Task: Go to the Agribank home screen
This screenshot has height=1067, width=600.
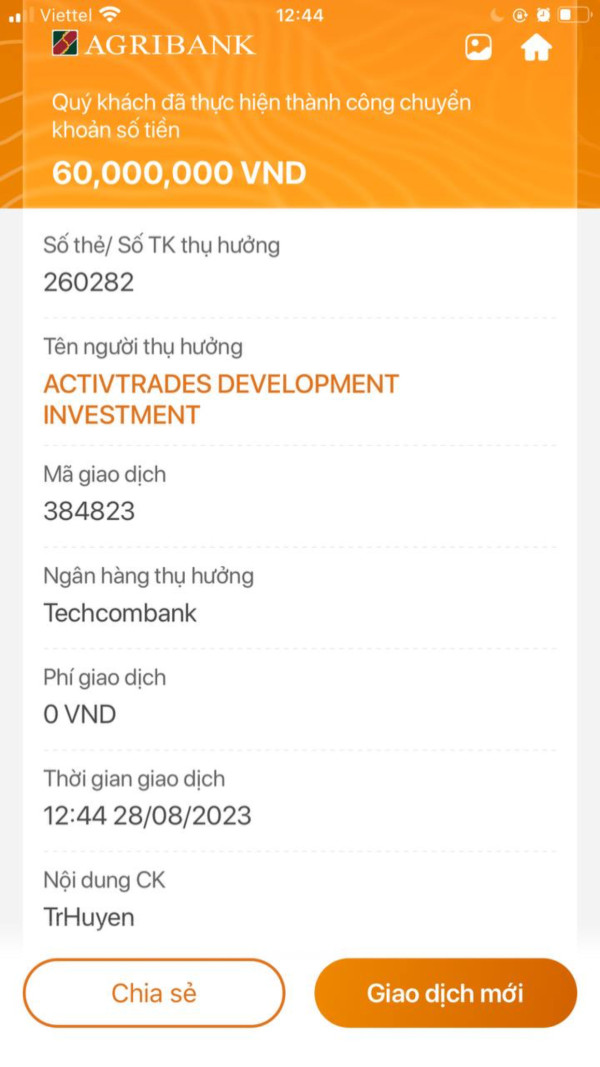Action: (x=536, y=47)
